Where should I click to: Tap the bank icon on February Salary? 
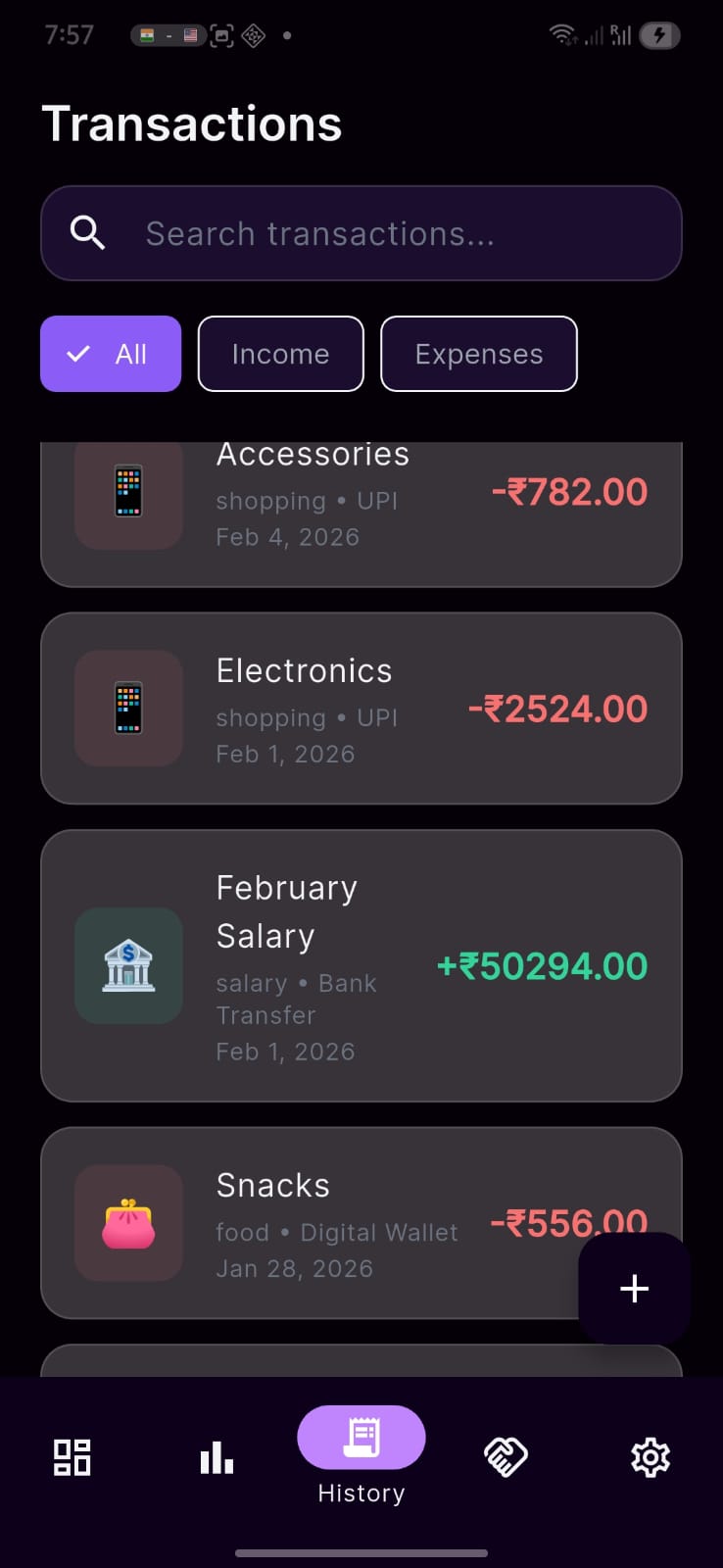pyautogui.click(x=128, y=966)
